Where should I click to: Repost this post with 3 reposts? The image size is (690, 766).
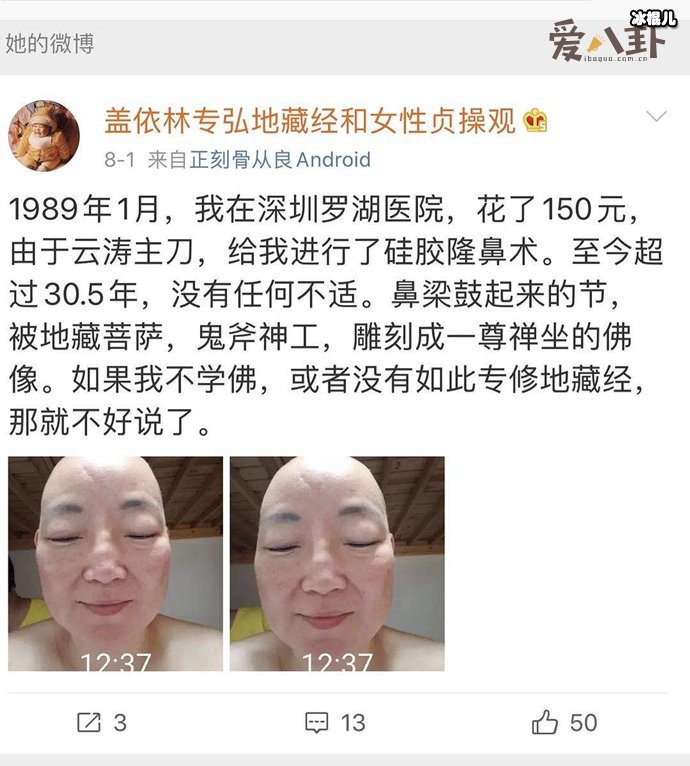point(102,722)
